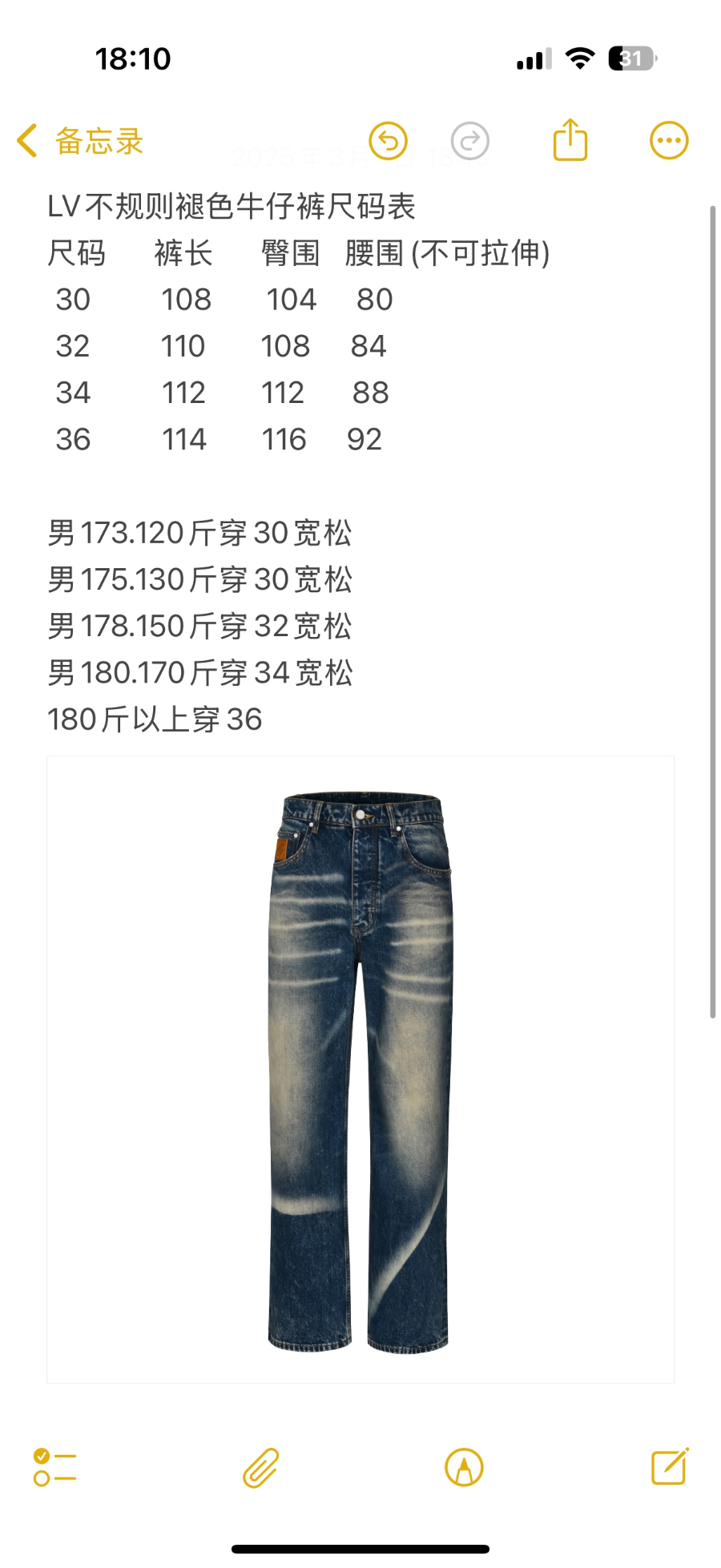Compose a new note
Image resolution: width=721 pixels, height=1568 pixels.
(x=670, y=1467)
